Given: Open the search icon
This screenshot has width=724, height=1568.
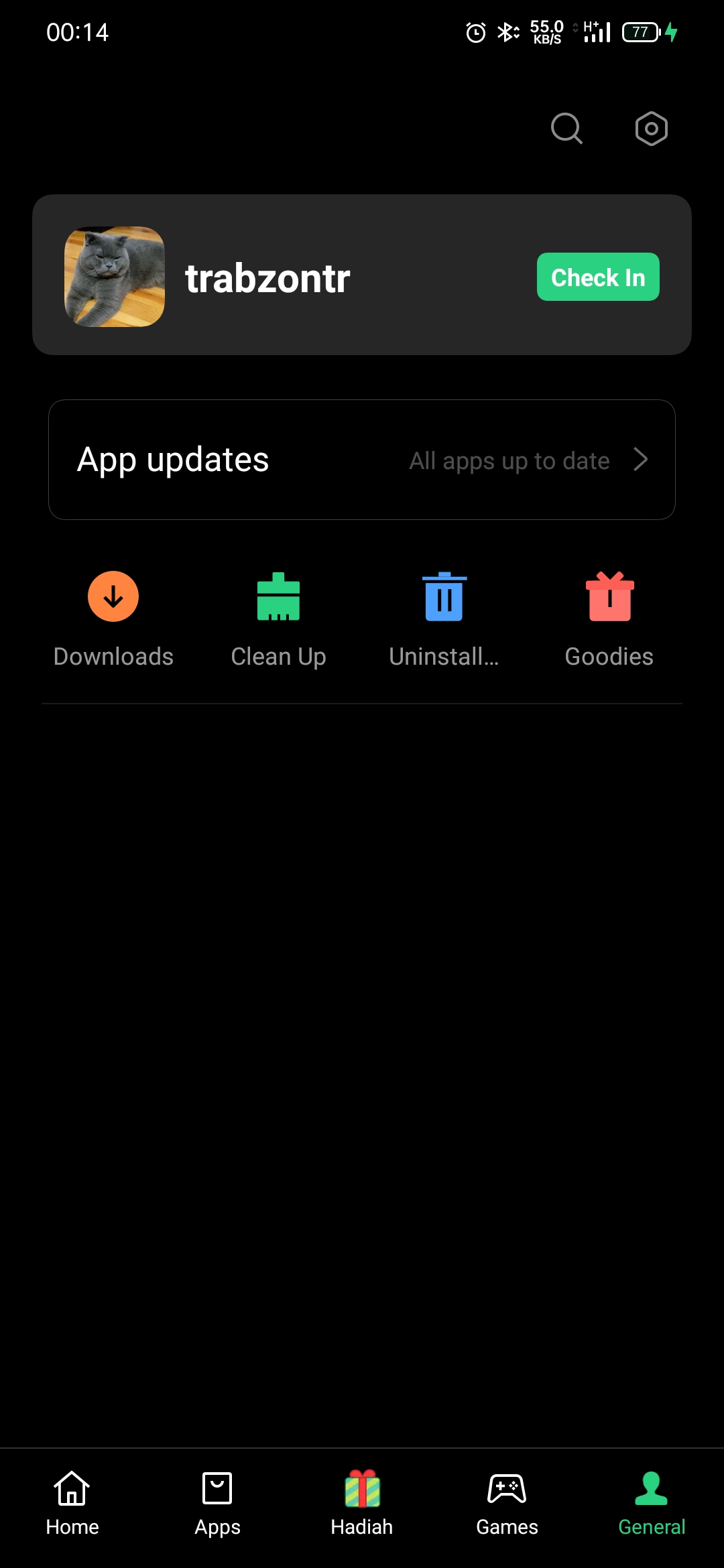Looking at the screenshot, I should pyautogui.click(x=566, y=128).
